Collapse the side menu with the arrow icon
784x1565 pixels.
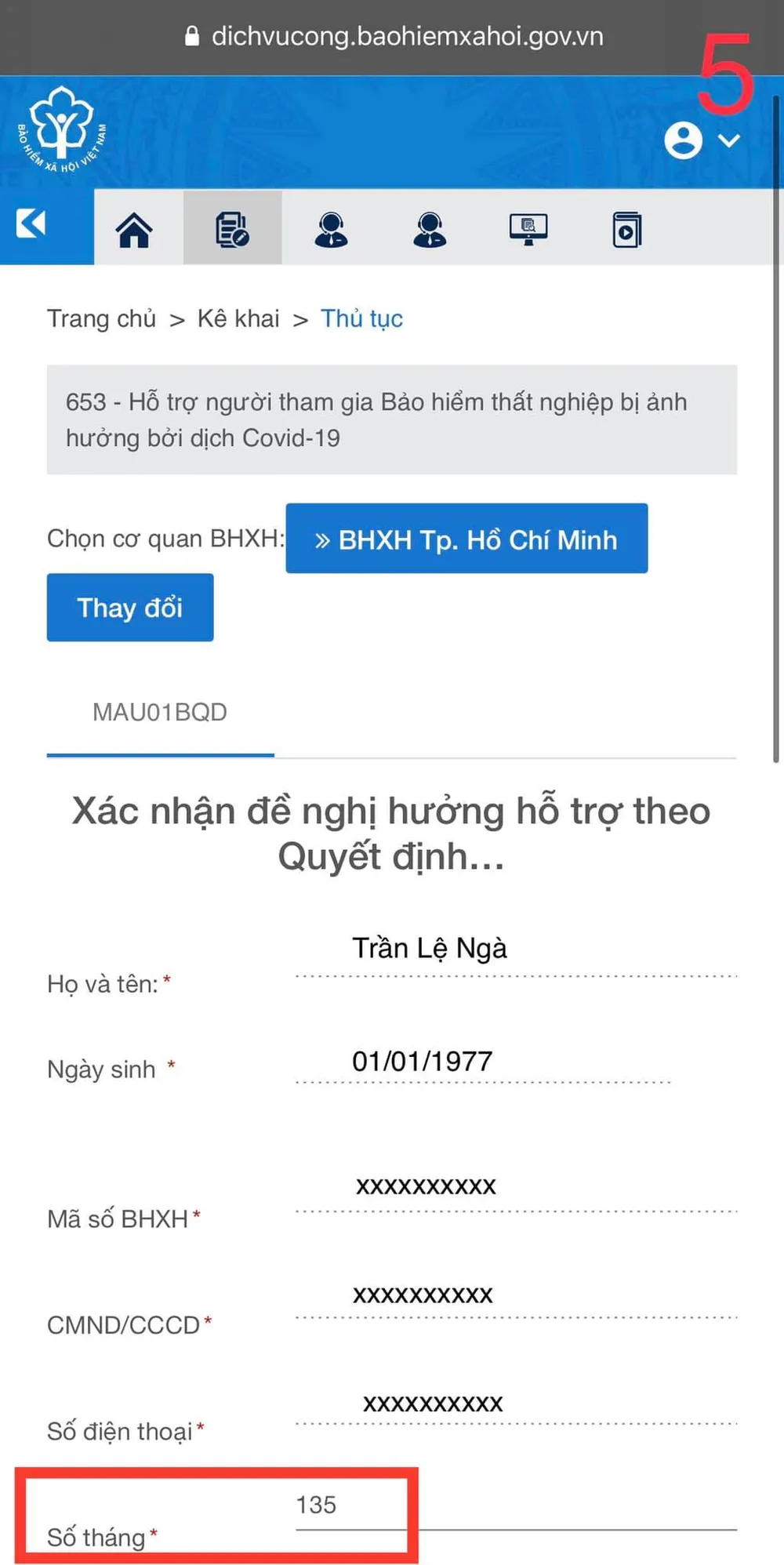tap(31, 224)
